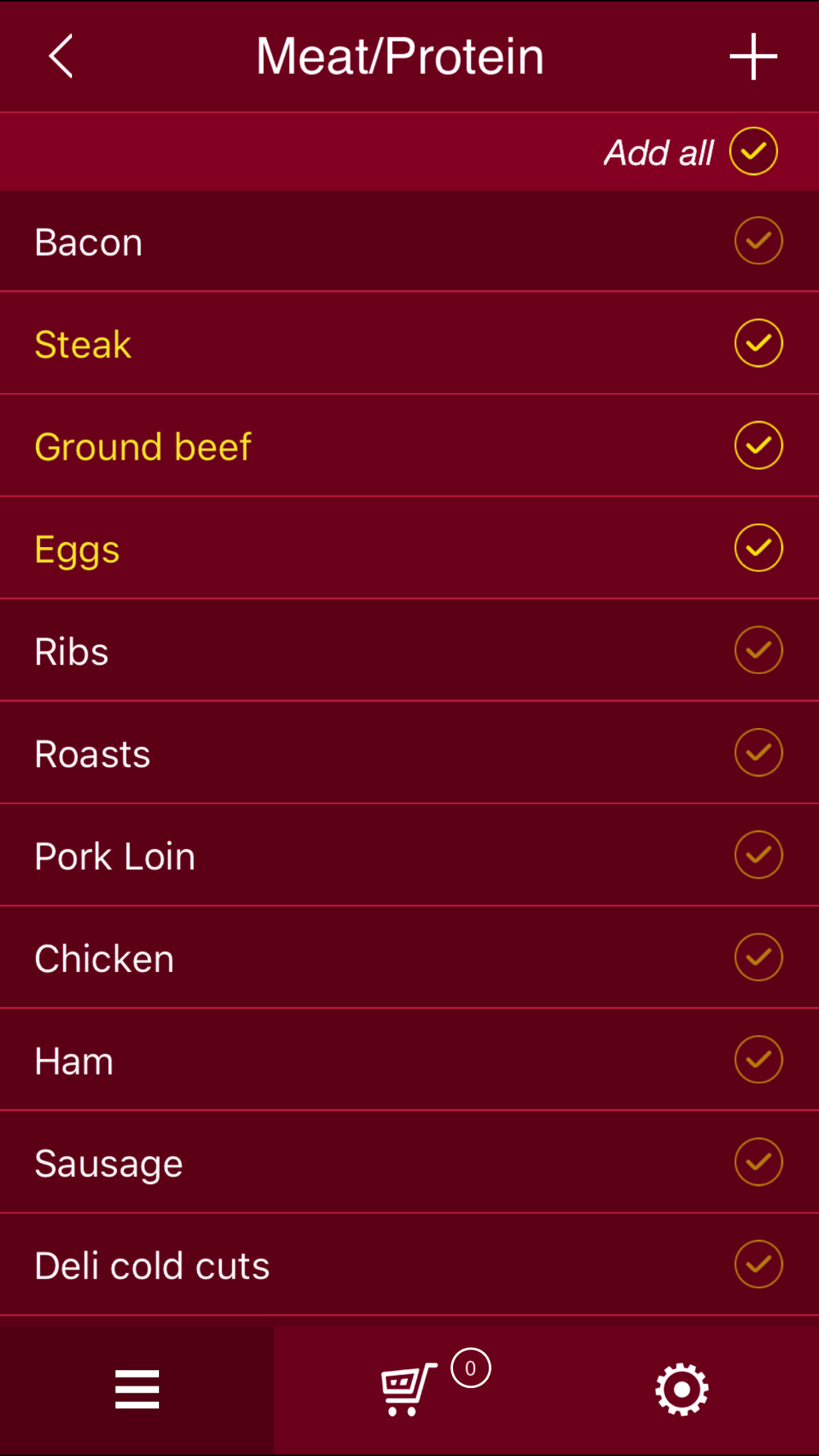Check the Bacon item
This screenshot has width=819, height=1456.
coord(758,241)
